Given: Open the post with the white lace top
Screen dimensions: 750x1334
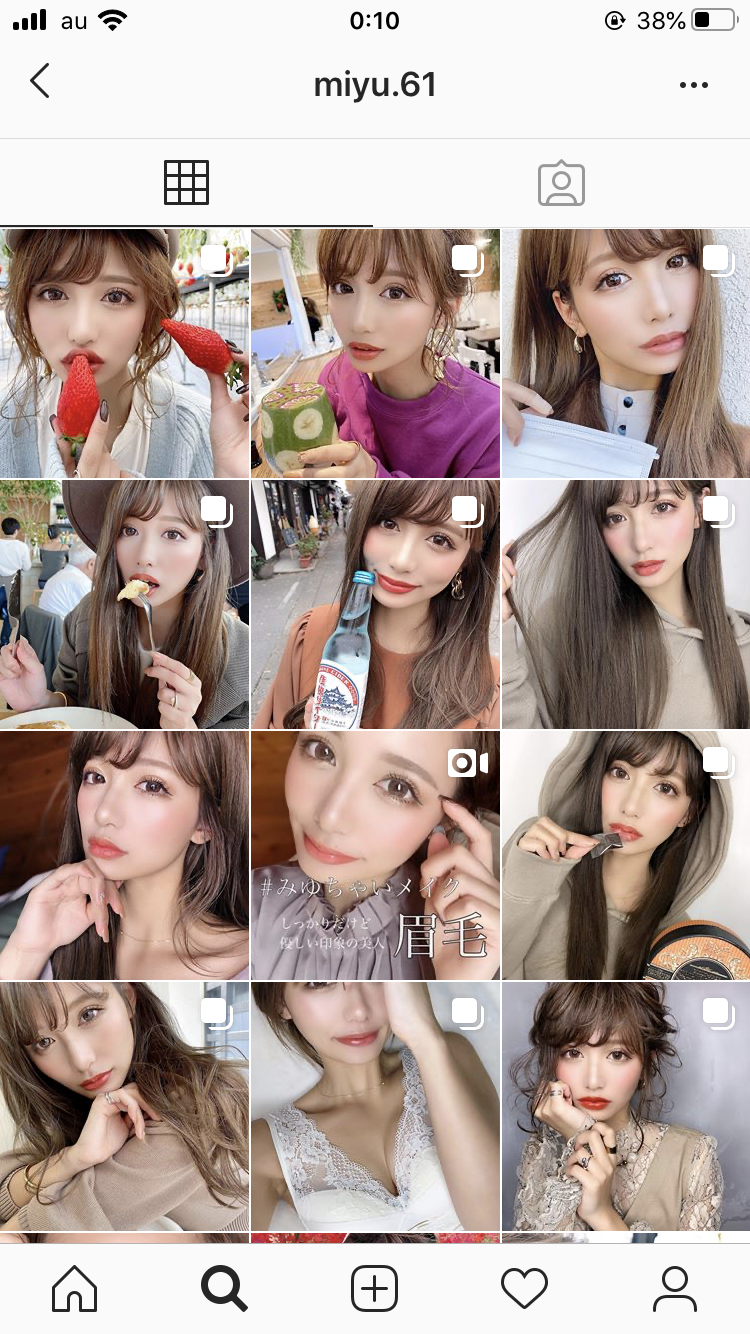Looking at the screenshot, I should [x=375, y=1106].
